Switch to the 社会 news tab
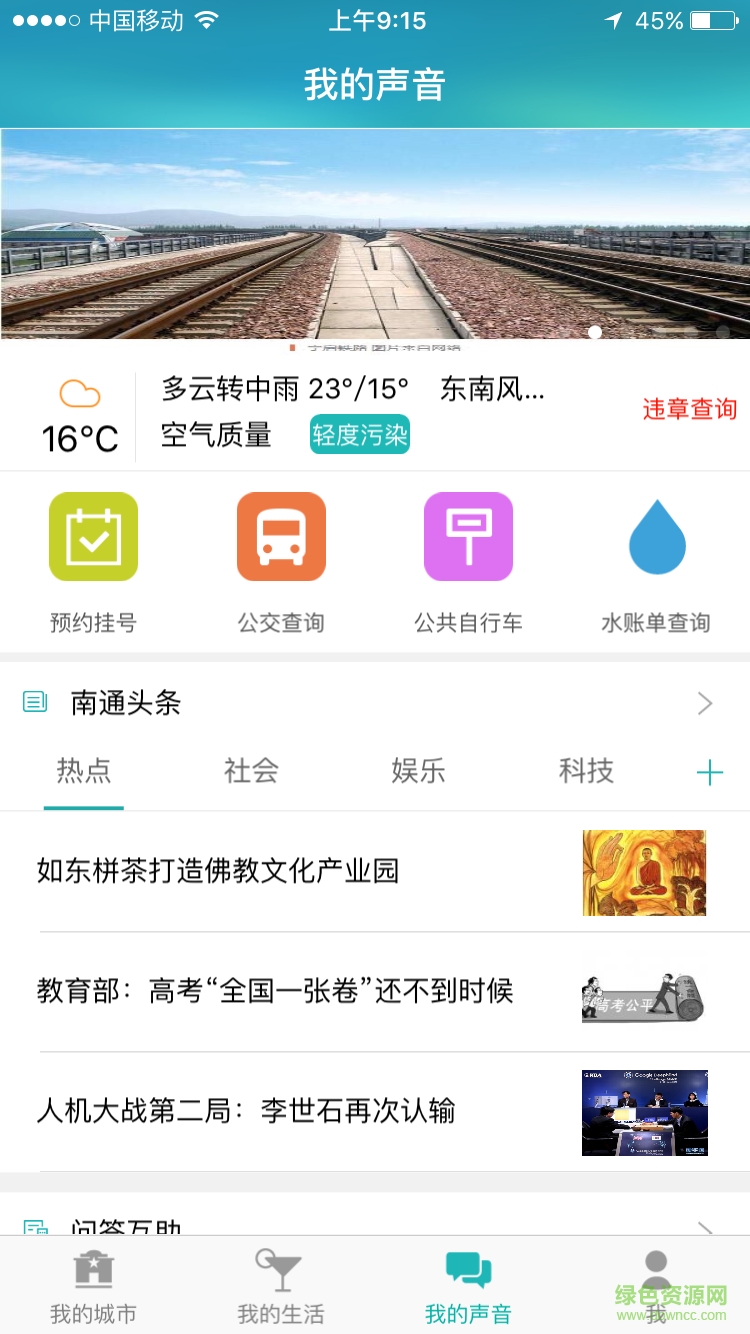750x1334 pixels. pyautogui.click(x=251, y=772)
